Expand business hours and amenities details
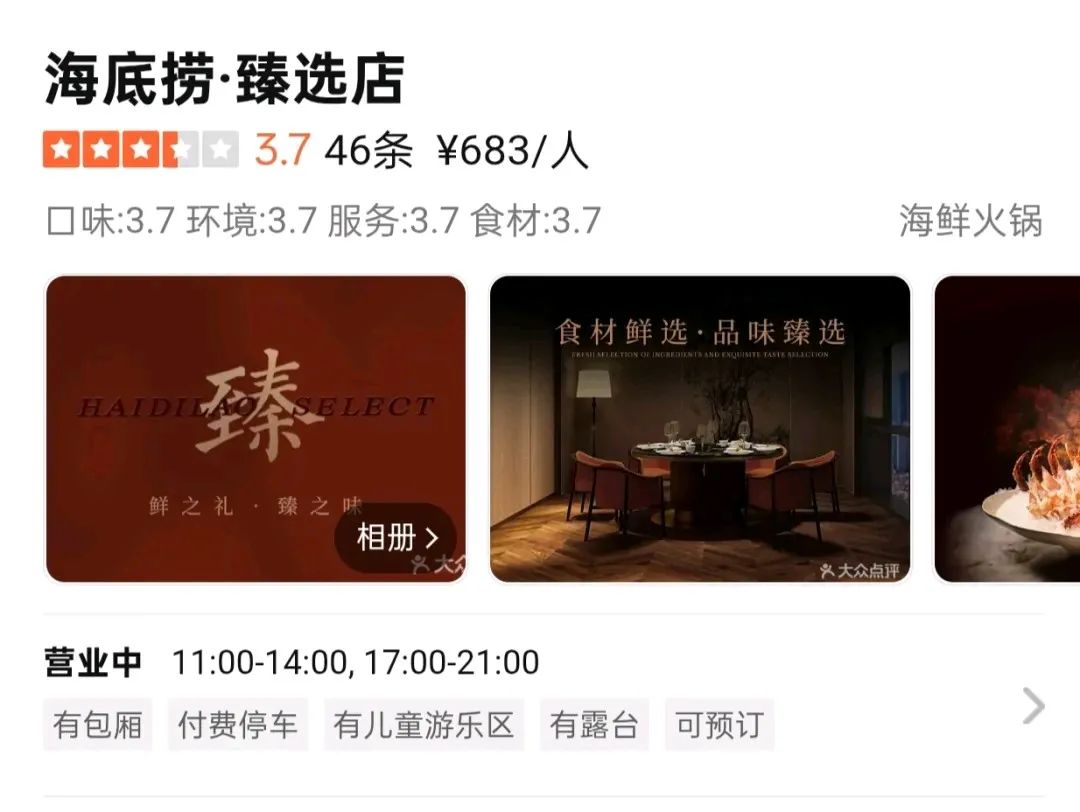This screenshot has width=1080, height=812. pyautogui.click(x=1033, y=706)
